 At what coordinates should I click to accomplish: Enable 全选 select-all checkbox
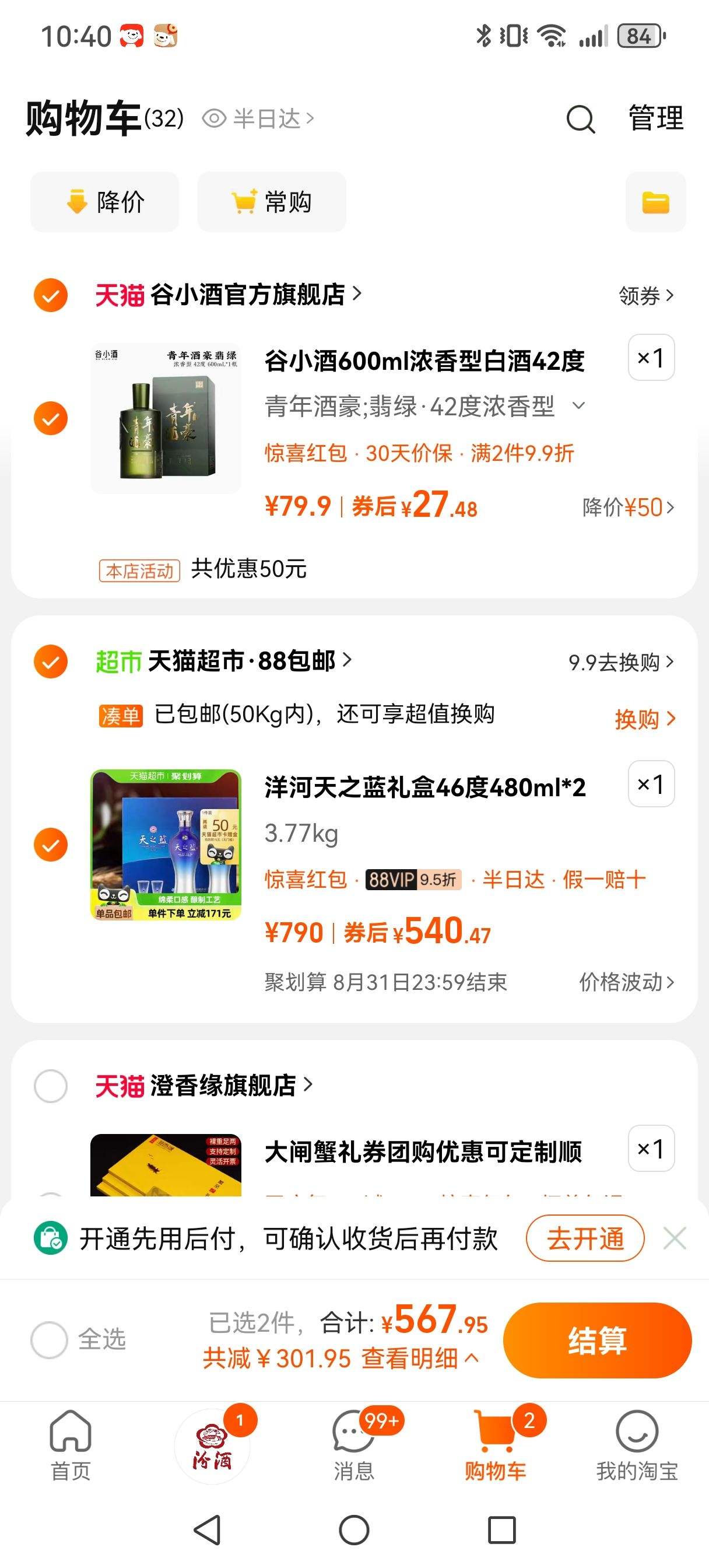click(x=49, y=1340)
